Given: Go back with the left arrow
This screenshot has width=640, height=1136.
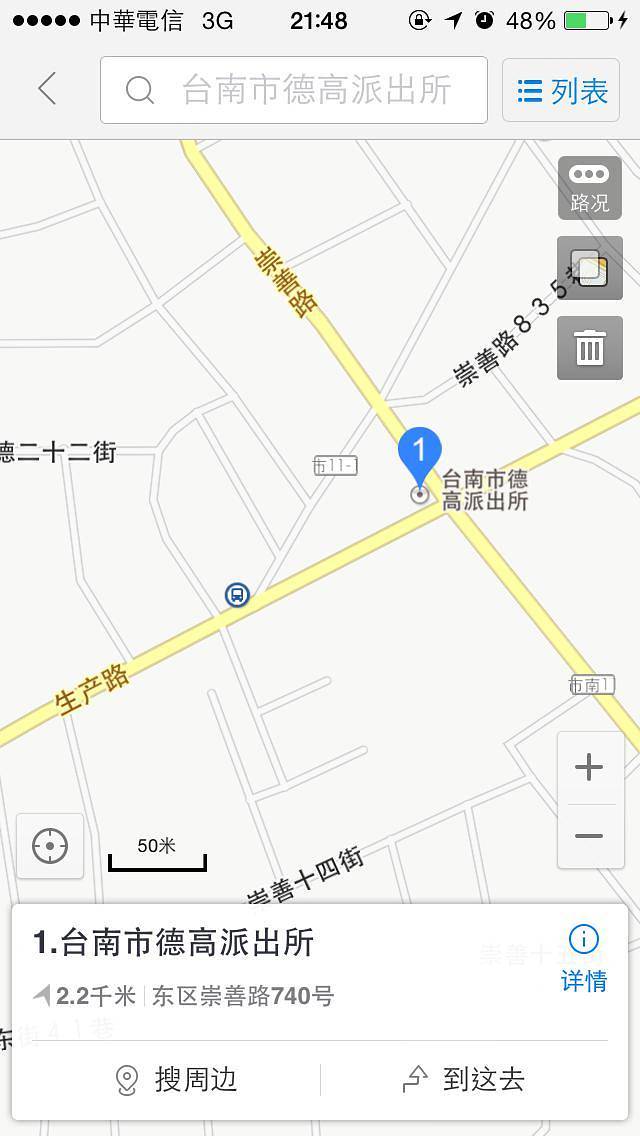Looking at the screenshot, I should pyautogui.click(x=47, y=90).
